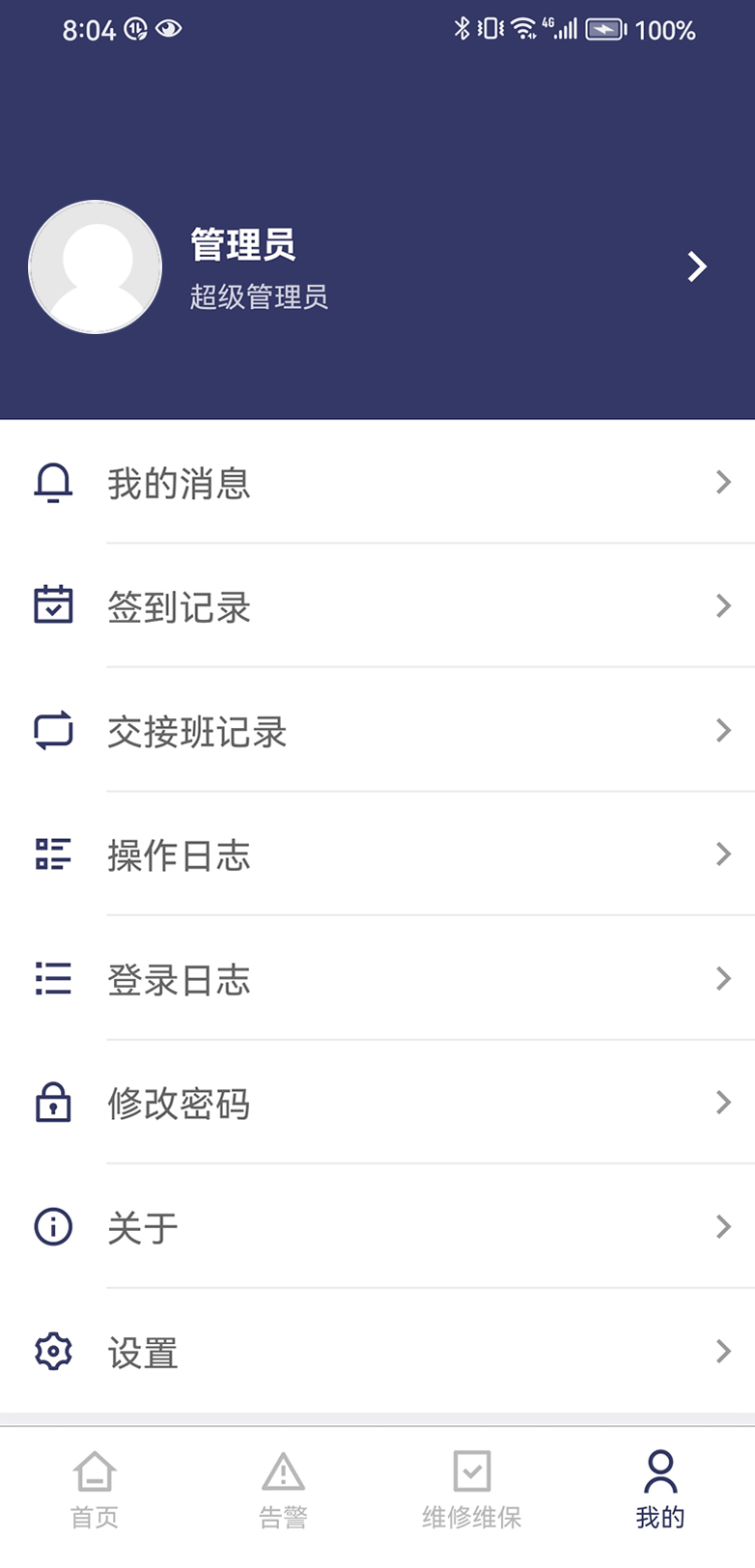Switch to the 告警 alarm tab
The image size is (755, 1568).
(x=283, y=1490)
